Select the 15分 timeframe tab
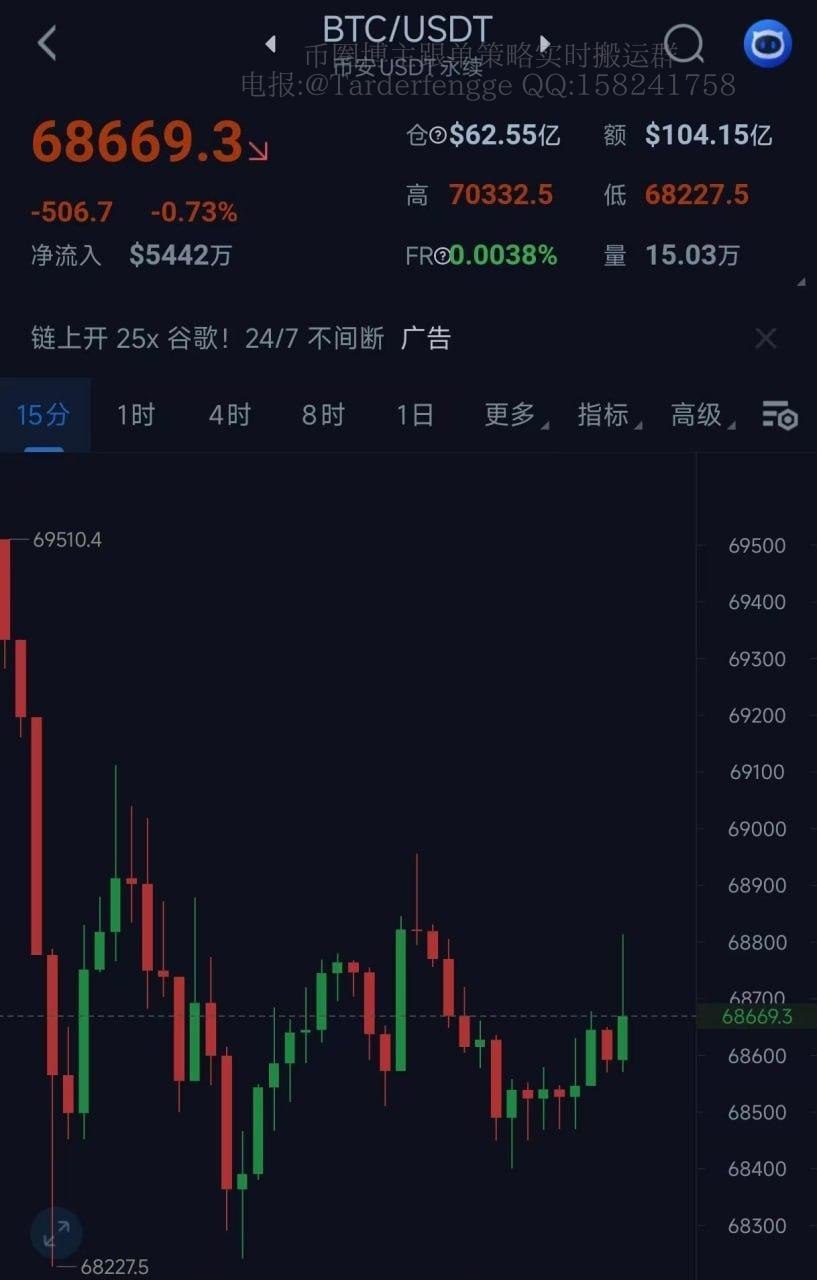 pyautogui.click(x=43, y=414)
